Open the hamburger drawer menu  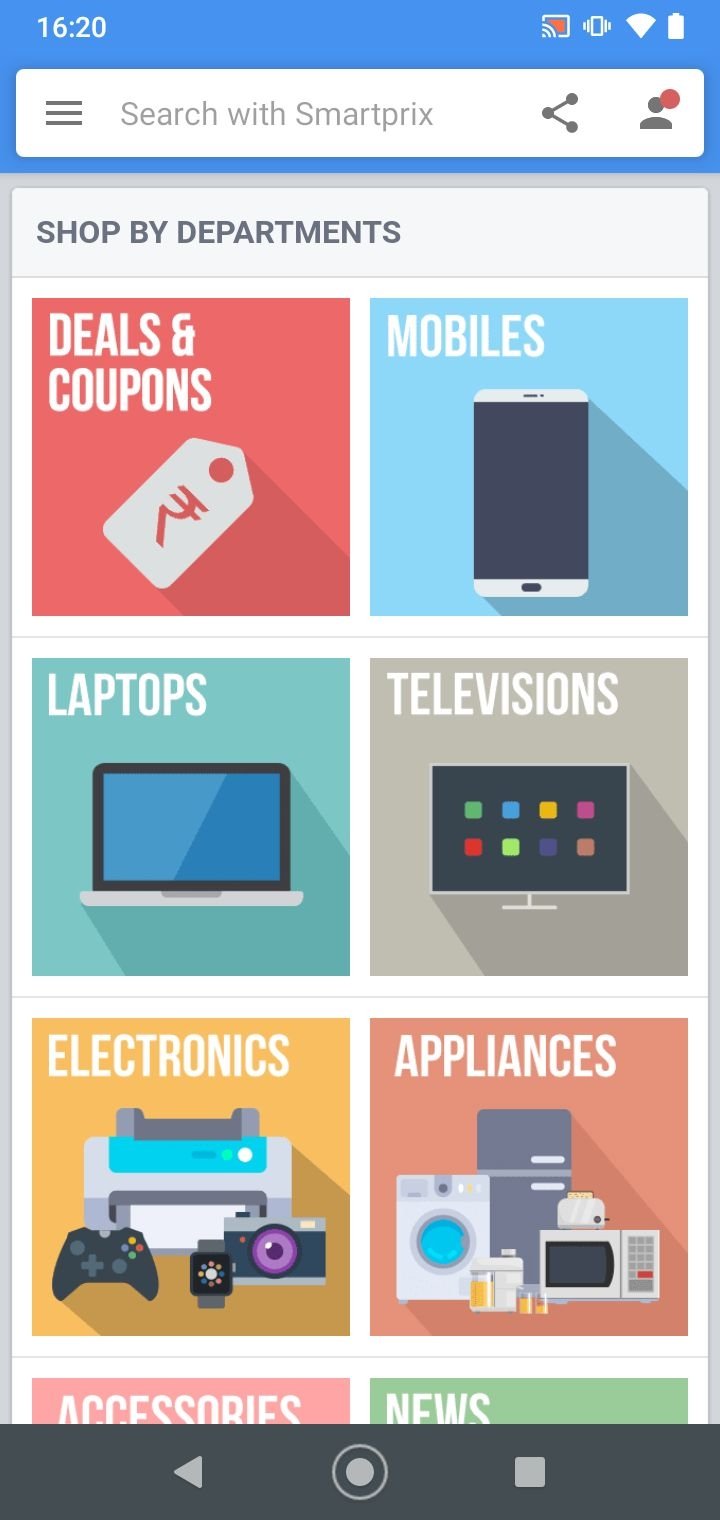coord(64,114)
